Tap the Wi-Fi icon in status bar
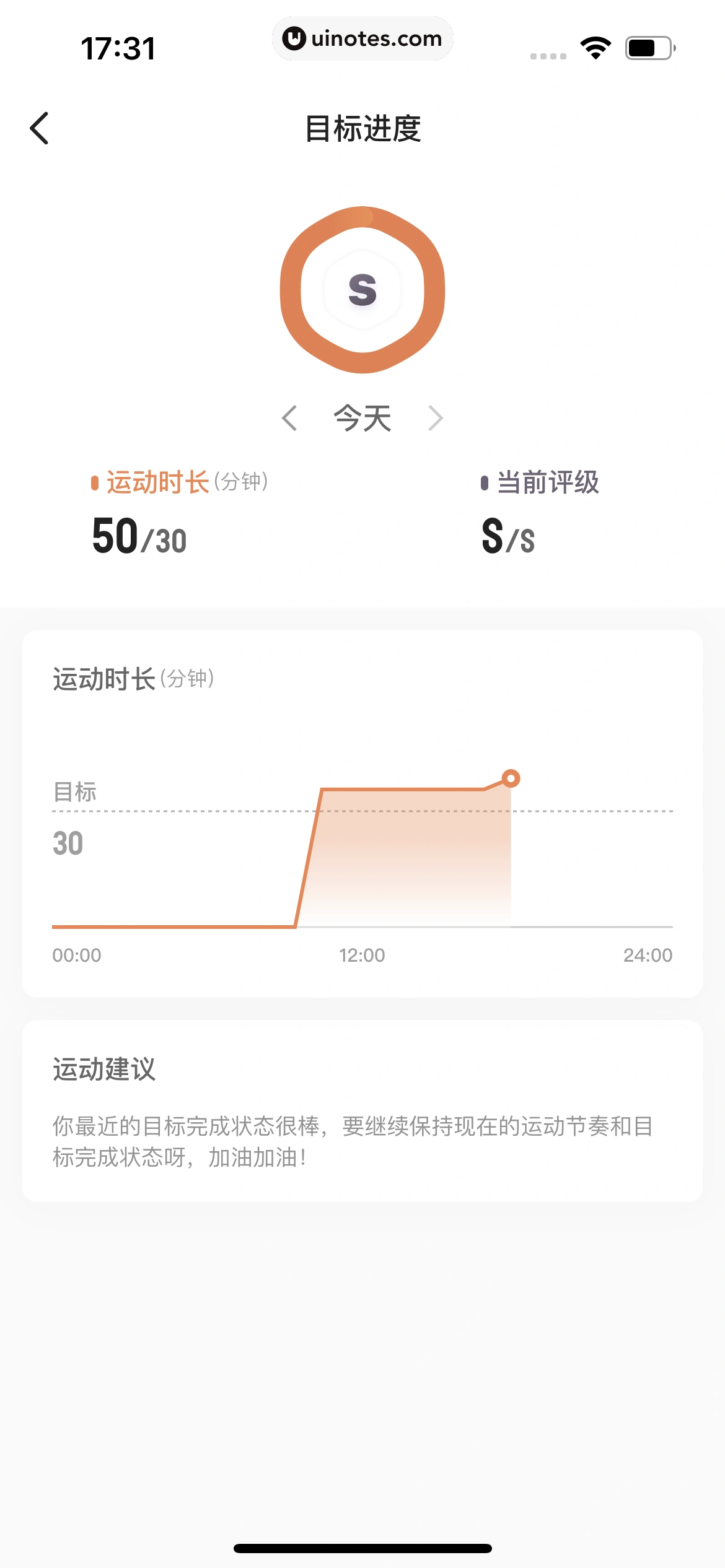Image resolution: width=725 pixels, height=1568 pixels. pos(595,46)
